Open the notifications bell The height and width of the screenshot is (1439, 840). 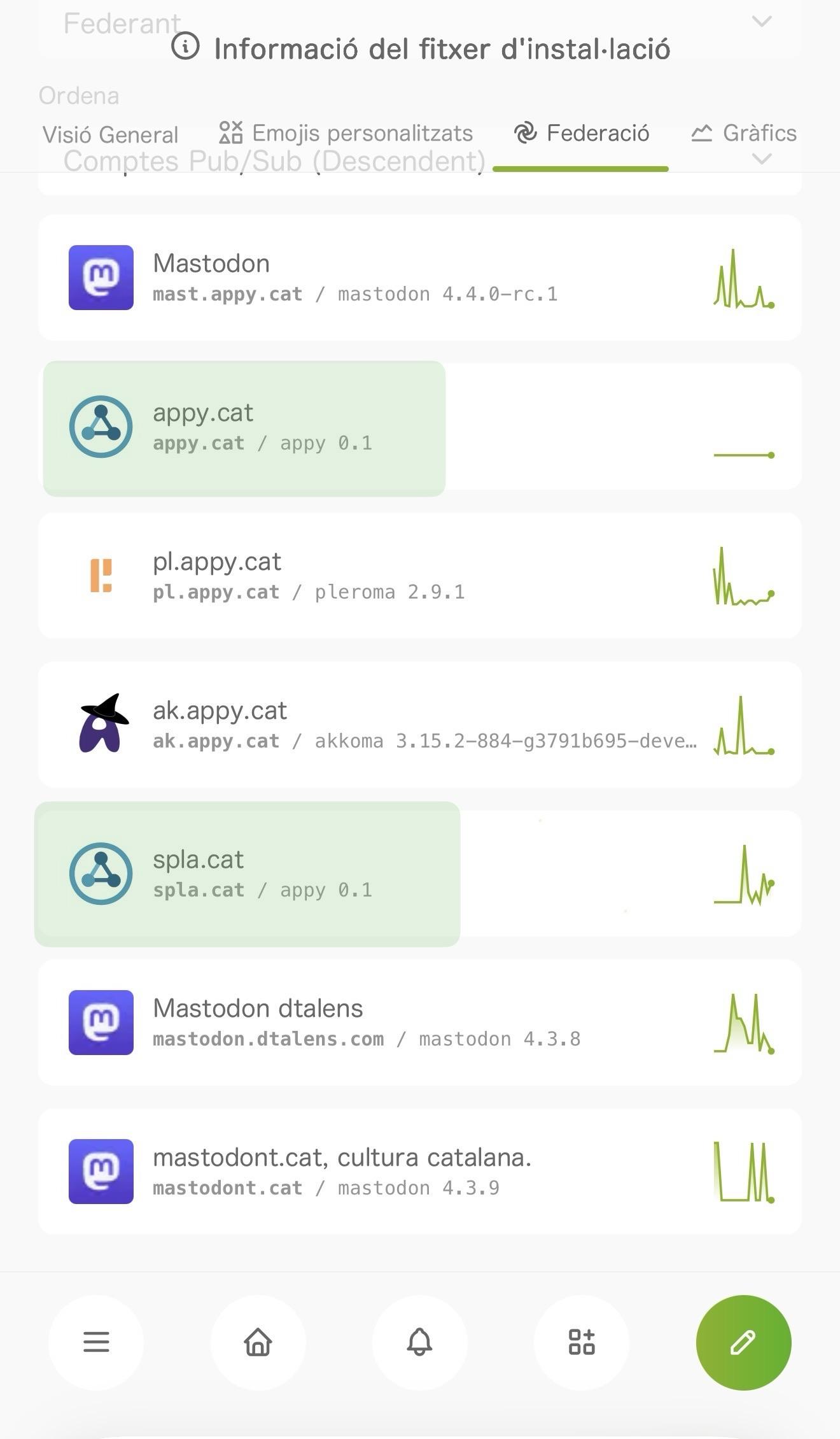pyautogui.click(x=420, y=1342)
